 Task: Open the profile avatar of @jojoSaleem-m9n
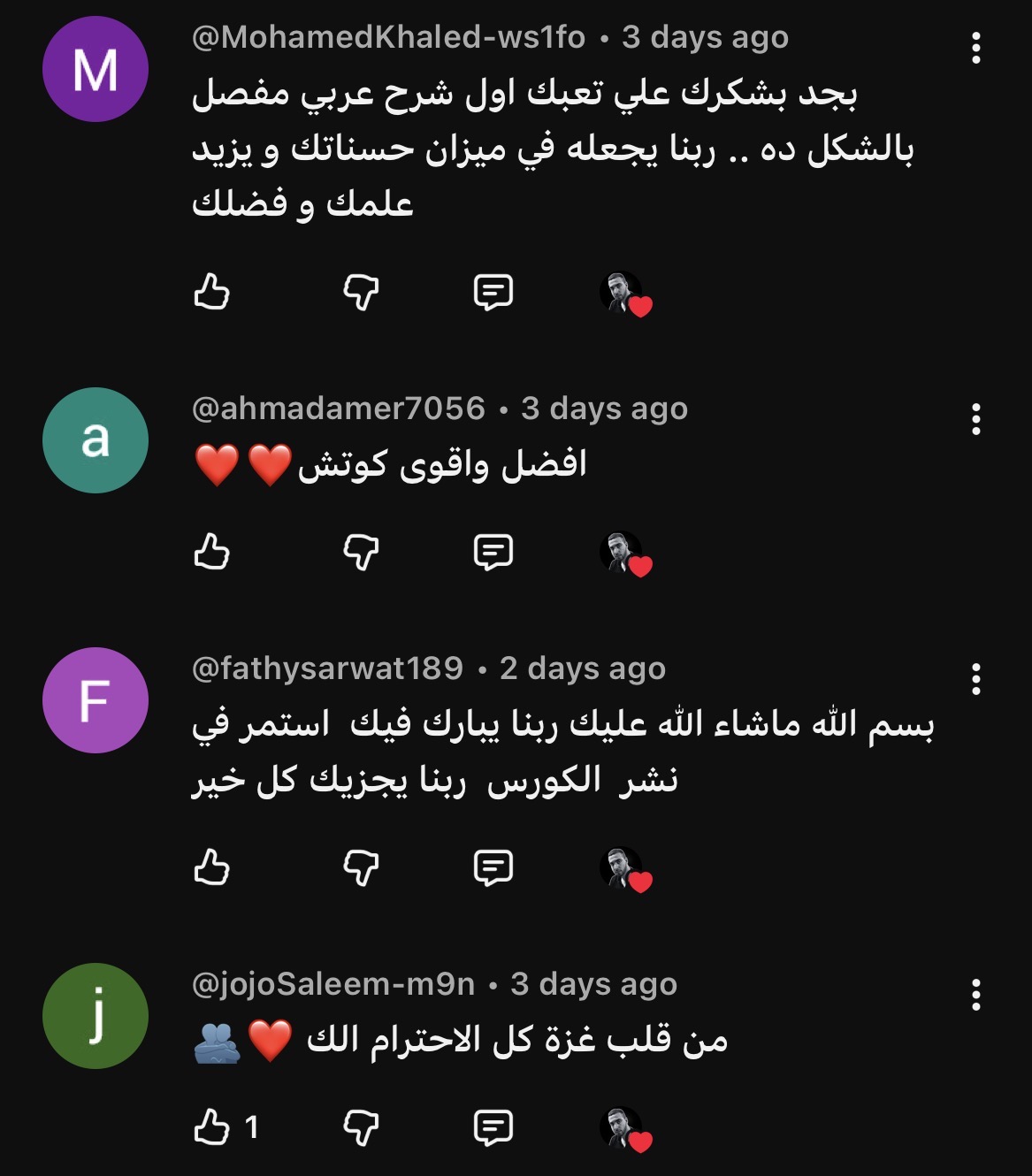(95, 1016)
